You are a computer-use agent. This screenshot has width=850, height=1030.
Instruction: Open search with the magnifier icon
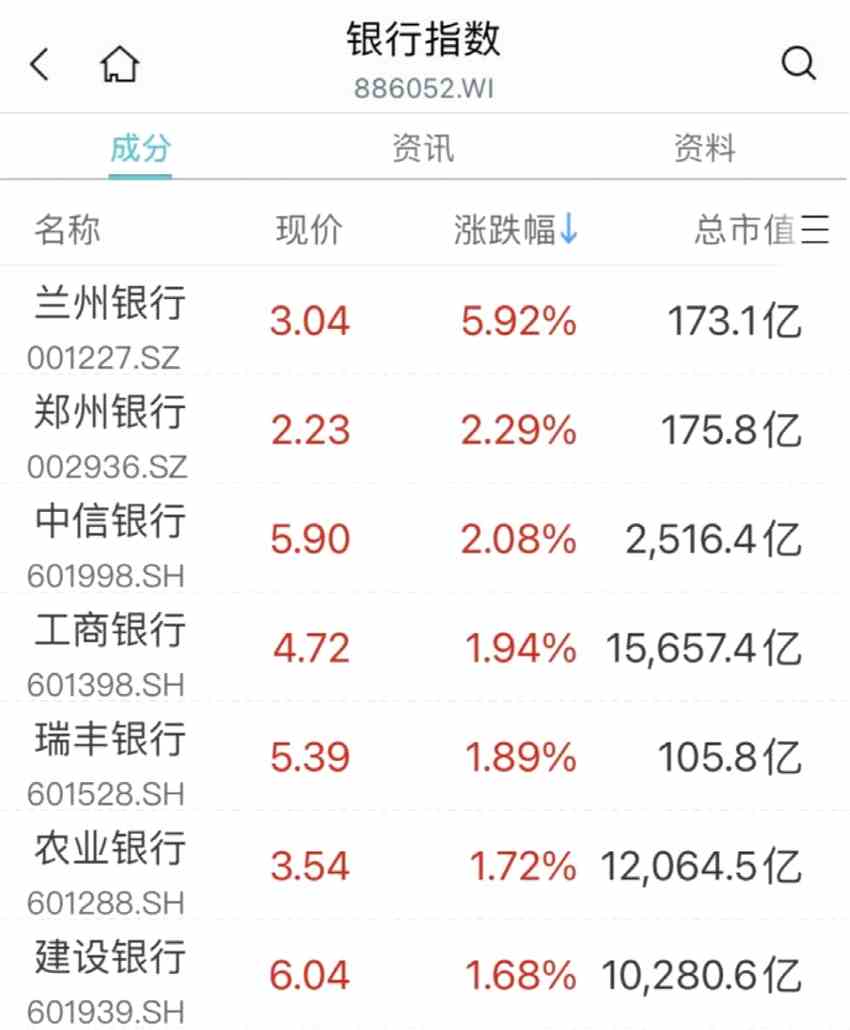tap(798, 65)
